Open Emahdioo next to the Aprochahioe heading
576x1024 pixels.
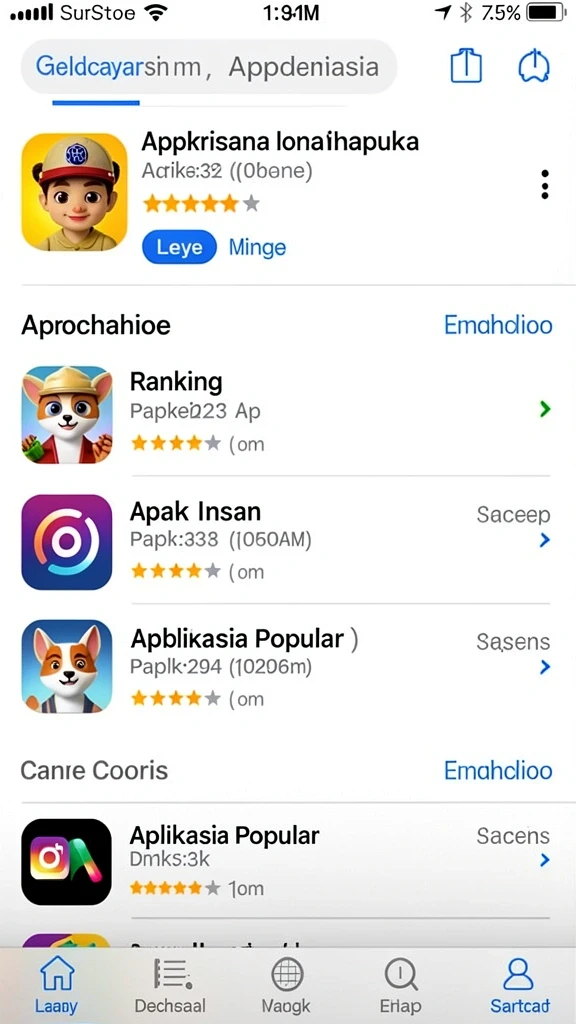click(498, 325)
